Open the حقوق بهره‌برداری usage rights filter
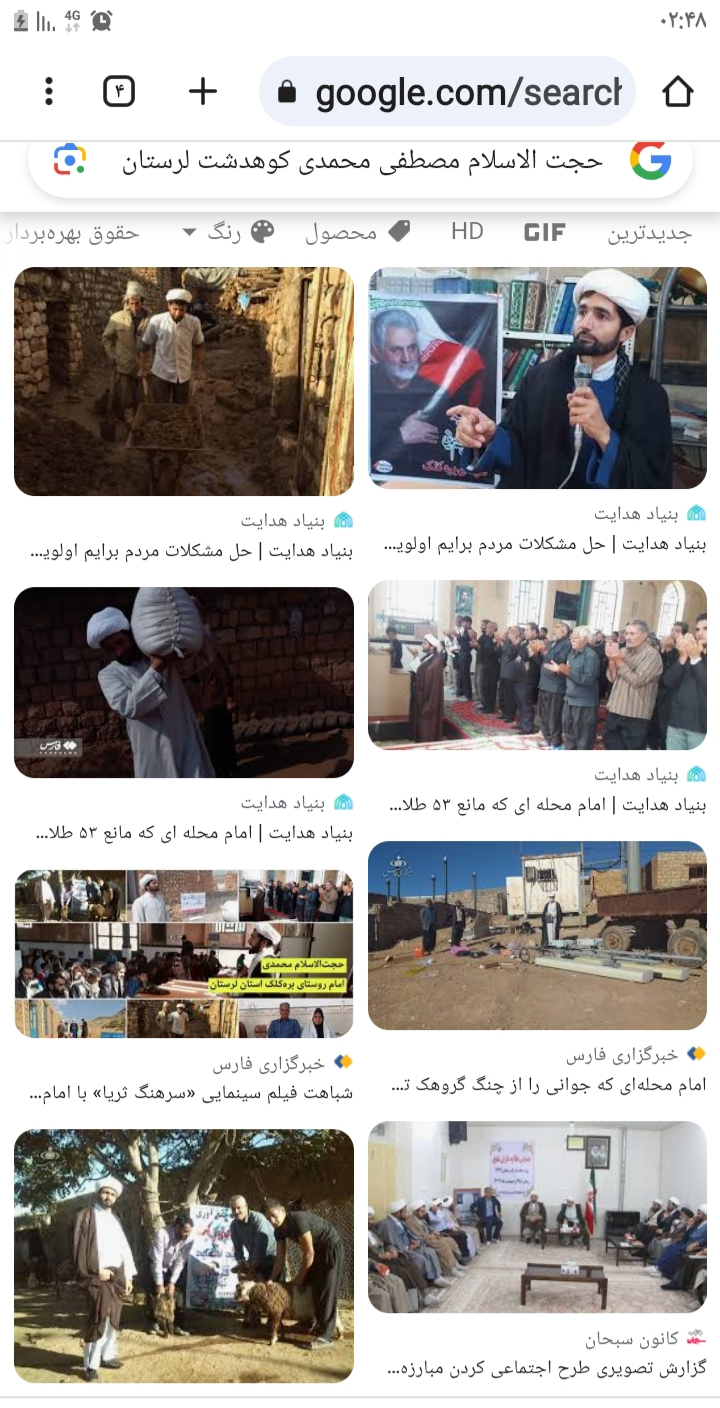Viewport: 720px width, 1408px height. [x=72, y=233]
